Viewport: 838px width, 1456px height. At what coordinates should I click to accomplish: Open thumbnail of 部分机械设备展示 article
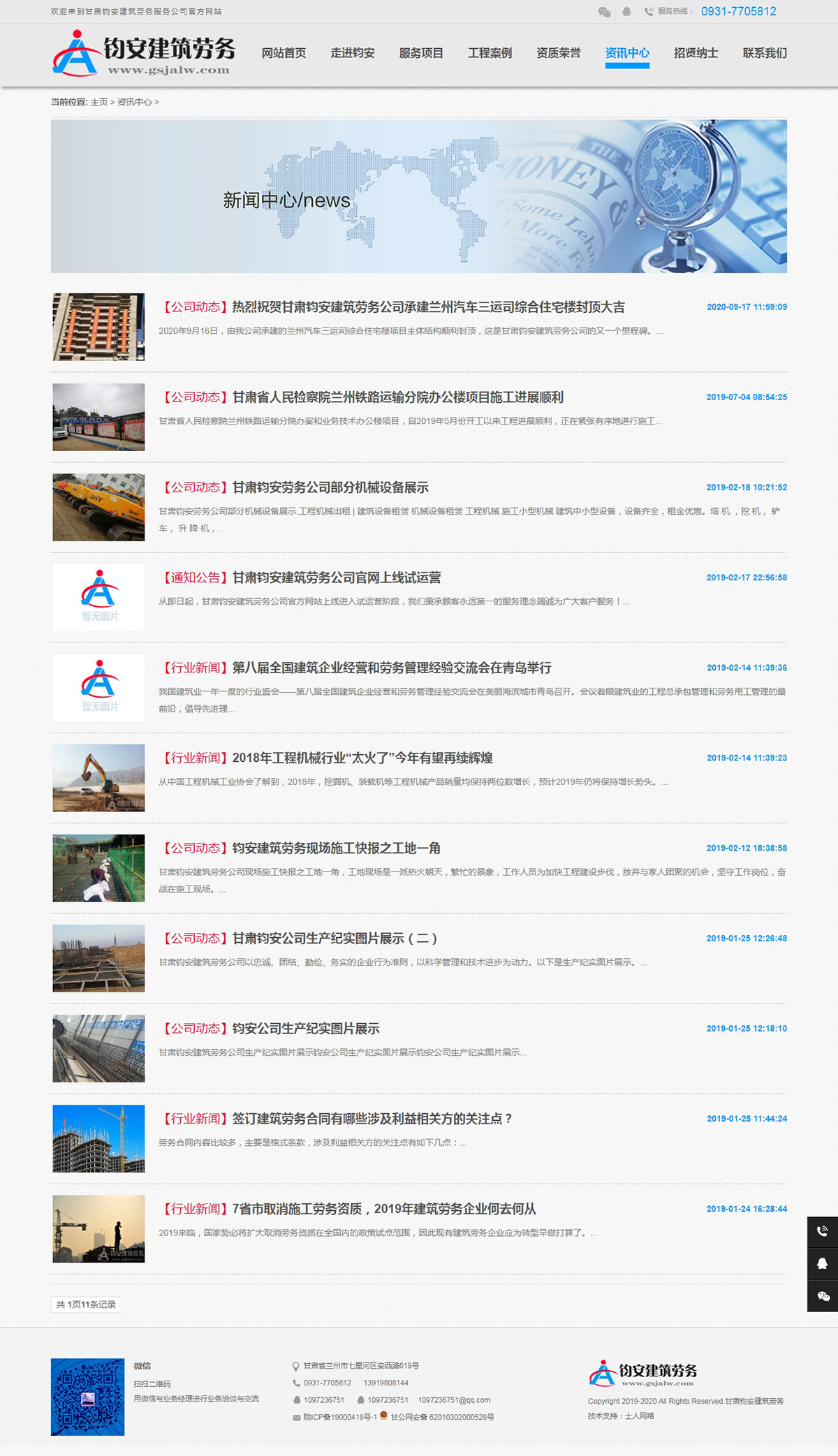pyautogui.click(x=98, y=508)
